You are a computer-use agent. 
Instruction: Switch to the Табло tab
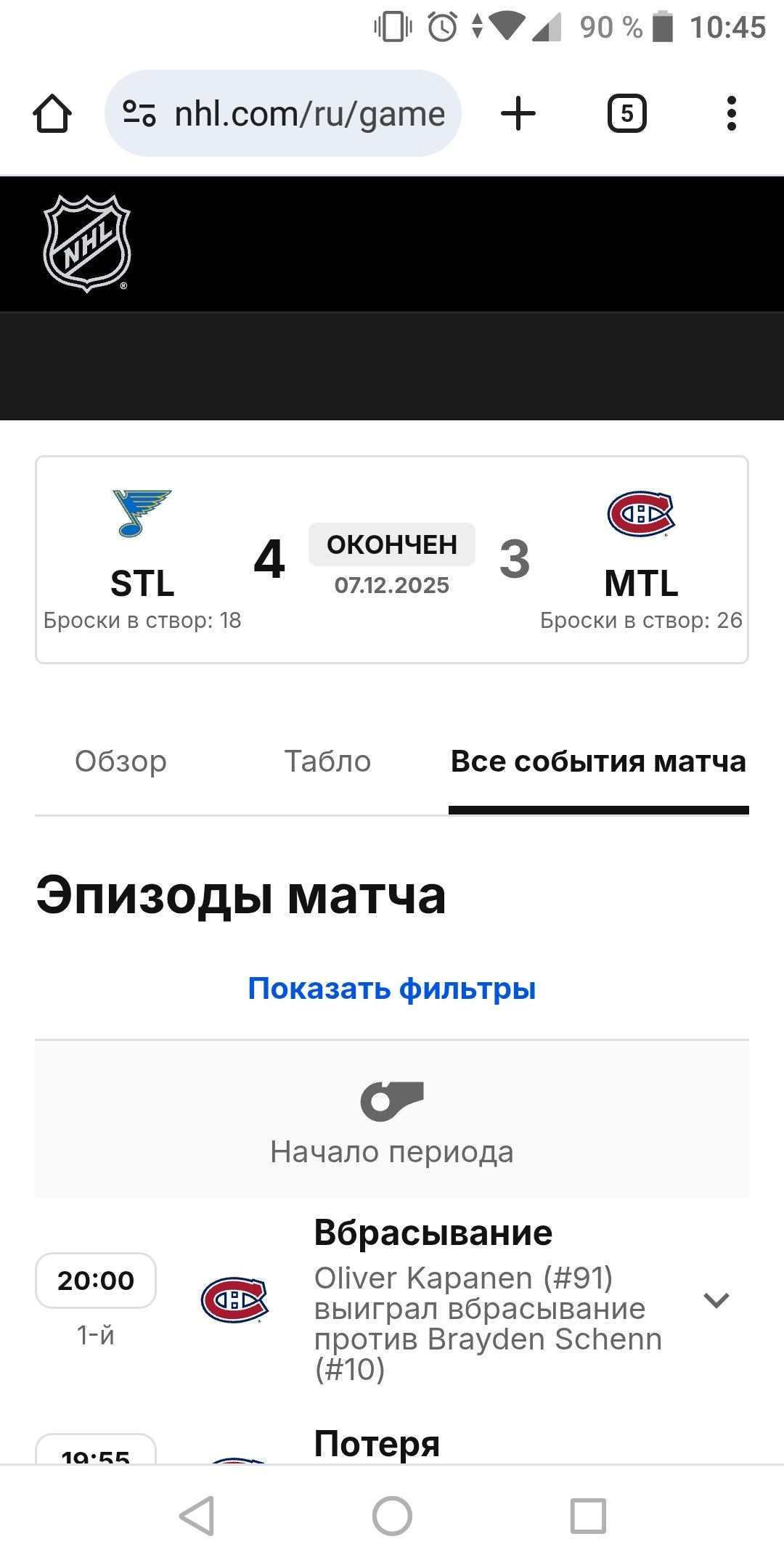click(327, 761)
